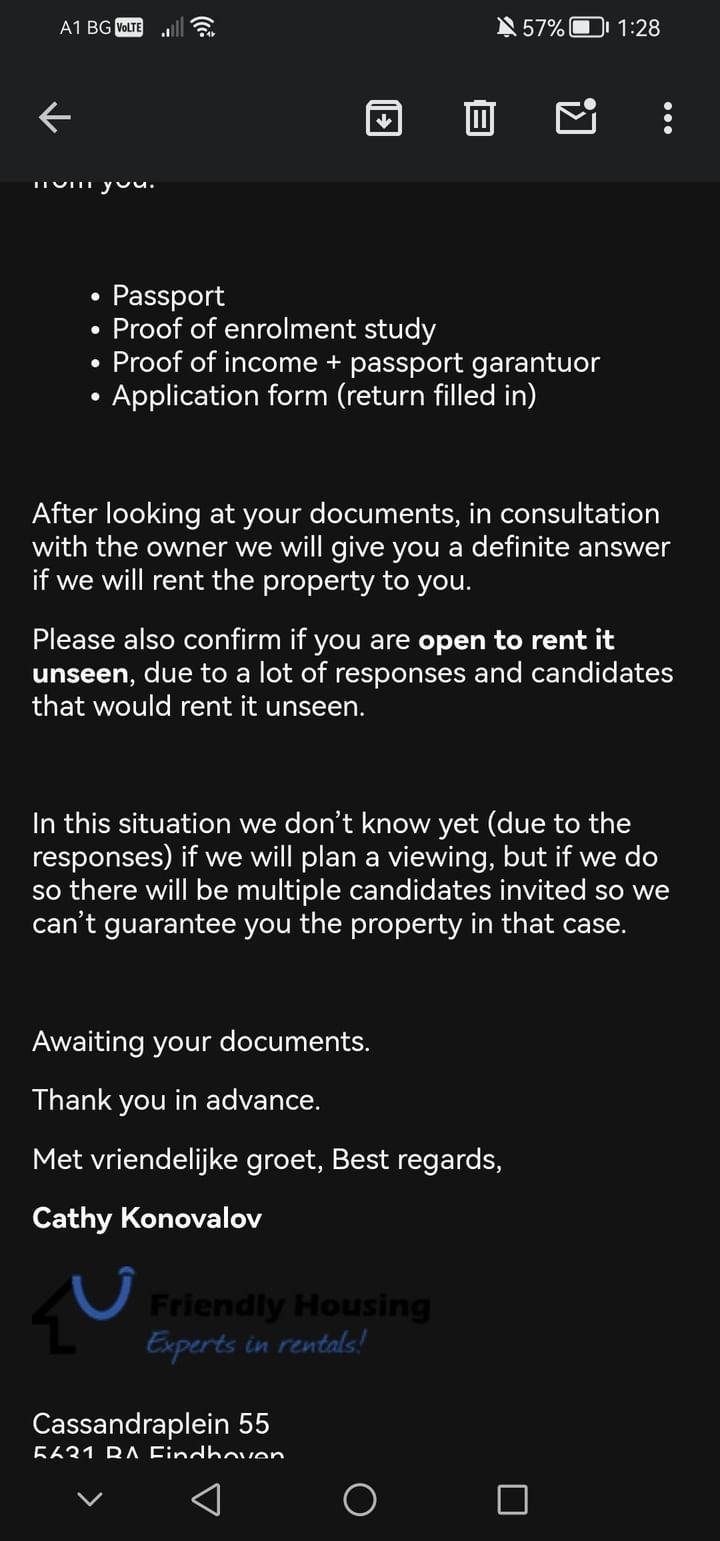Archive this email
The width and height of the screenshot is (720, 1541).
(x=384, y=118)
